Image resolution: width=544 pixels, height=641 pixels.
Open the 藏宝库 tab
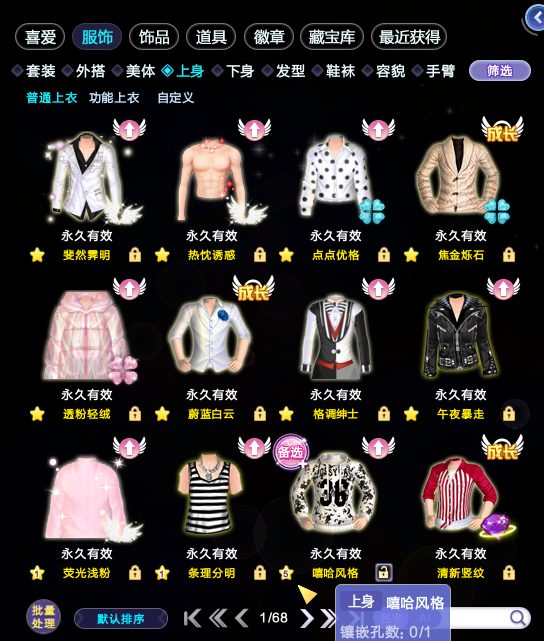(x=331, y=37)
